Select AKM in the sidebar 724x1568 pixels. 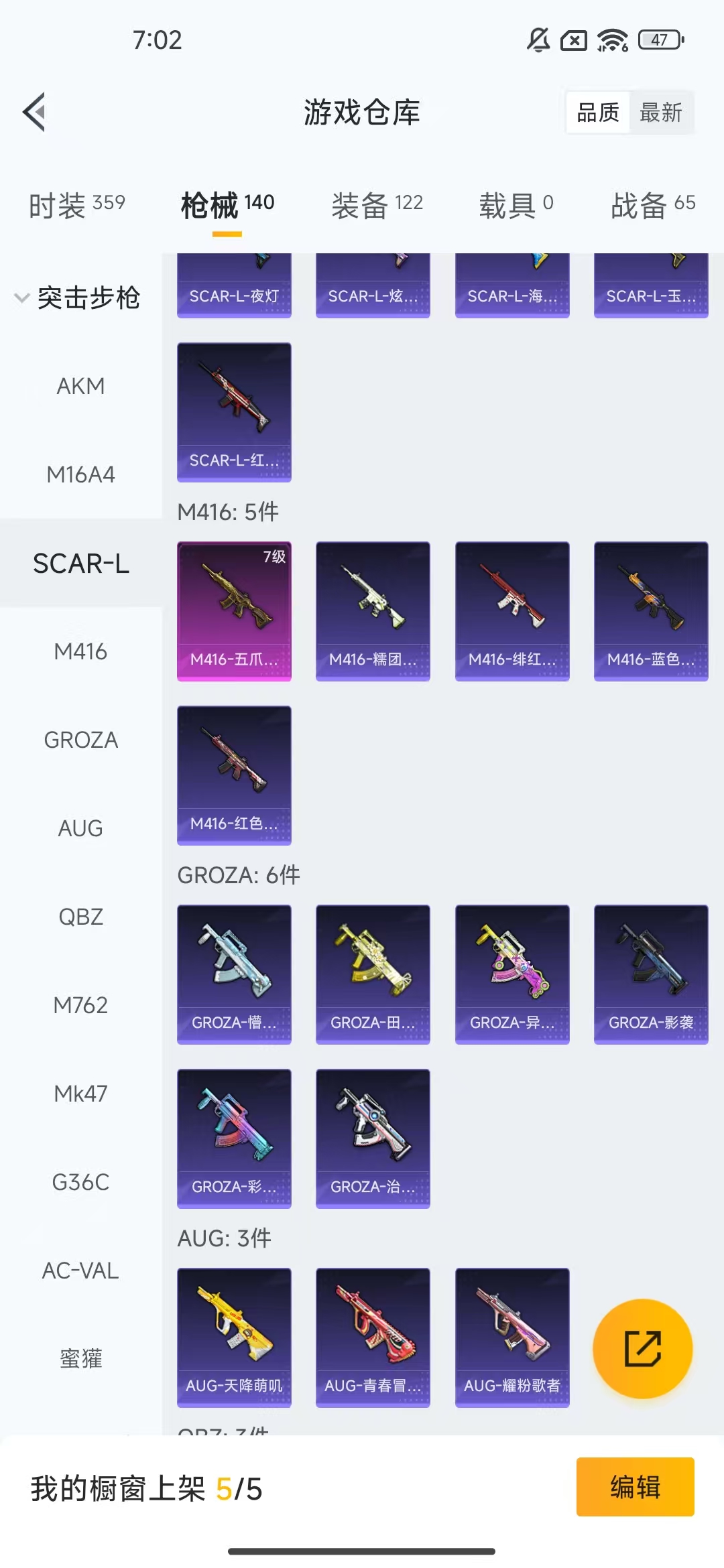click(x=80, y=386)
